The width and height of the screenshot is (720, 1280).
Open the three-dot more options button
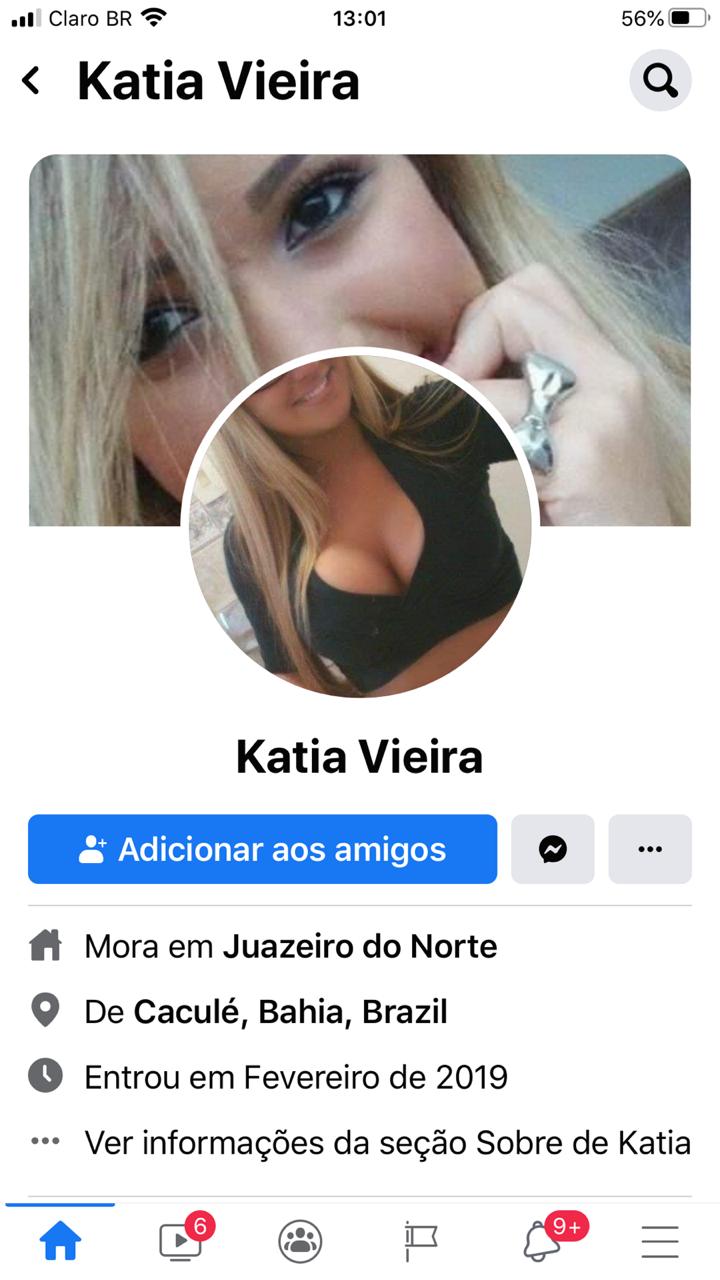tap(650, 849)
